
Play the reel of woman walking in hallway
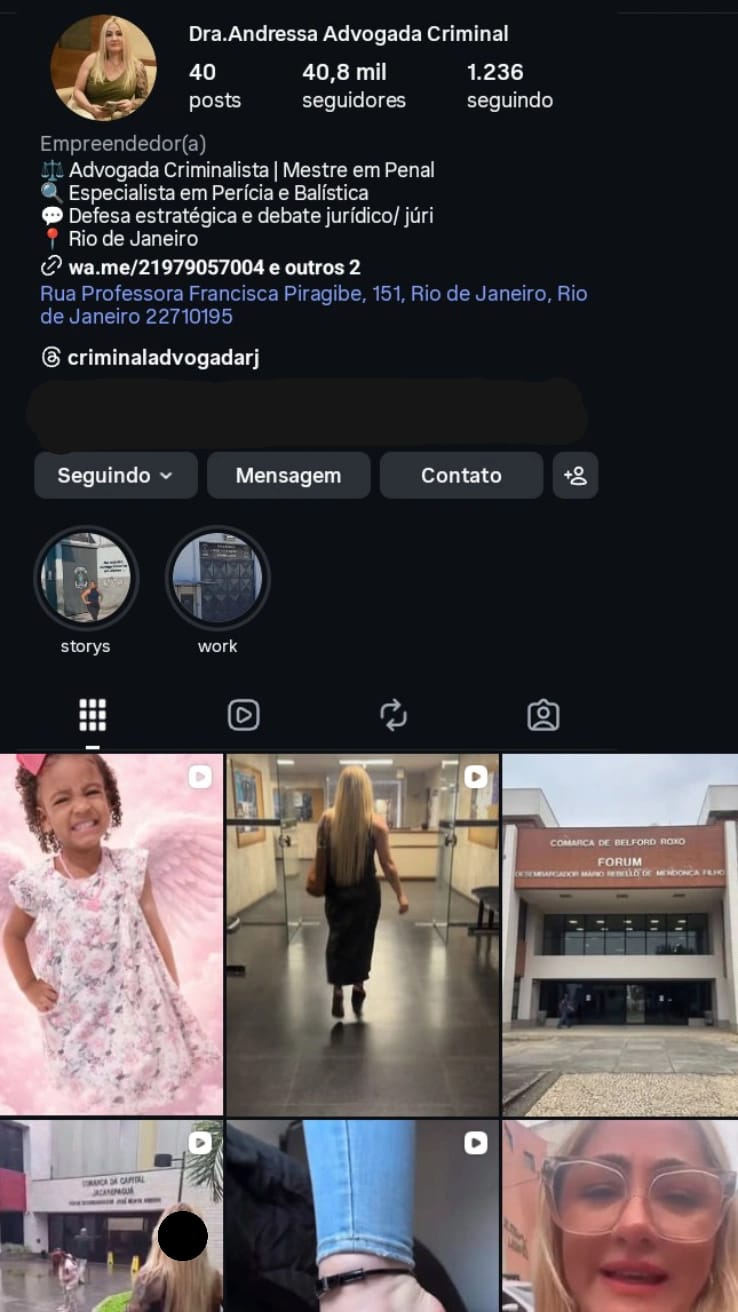pos(362,934)
